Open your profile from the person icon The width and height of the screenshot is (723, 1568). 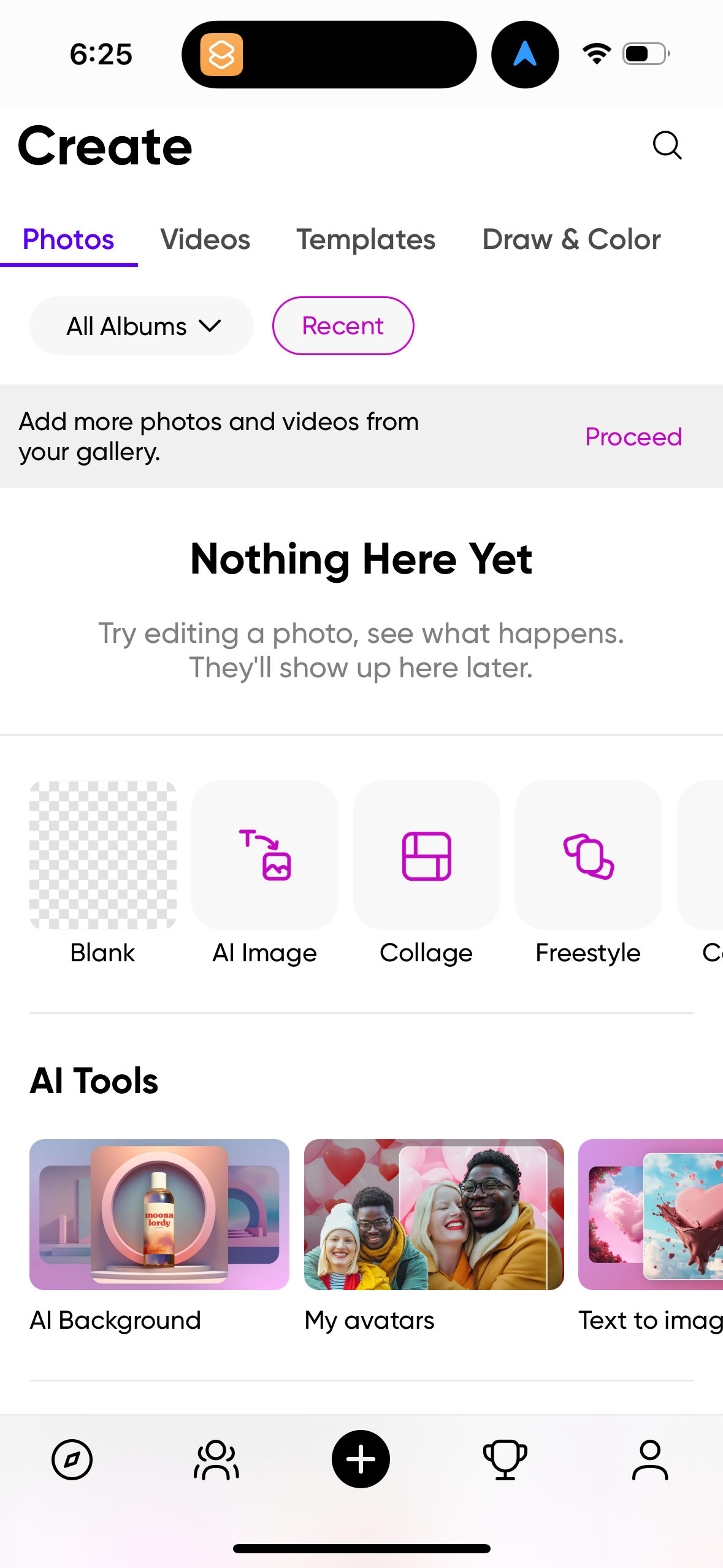coord(650,1459)
